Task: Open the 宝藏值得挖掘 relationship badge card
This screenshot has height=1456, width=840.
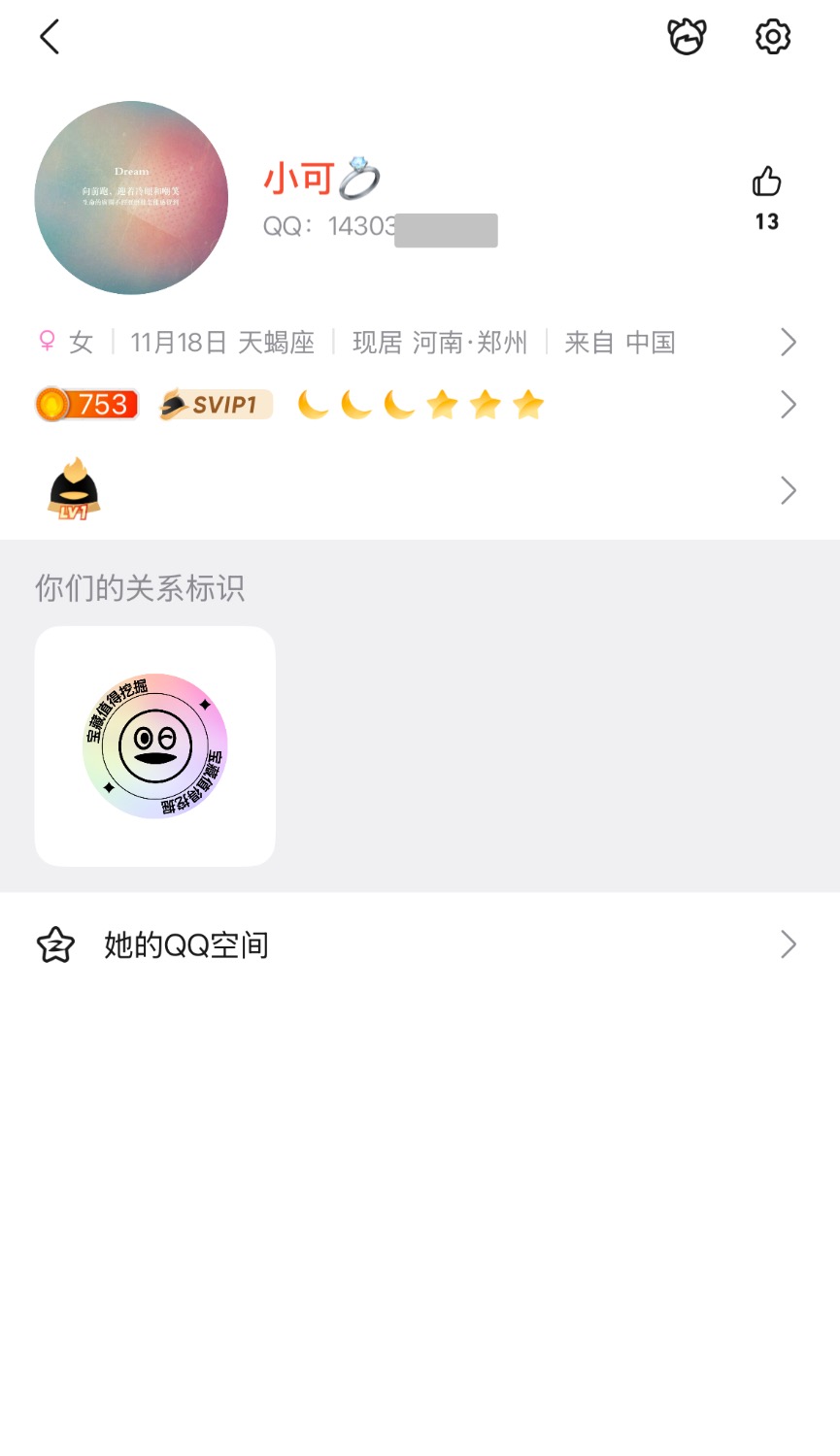Action: pyautogui.click(x=155, y=745)
